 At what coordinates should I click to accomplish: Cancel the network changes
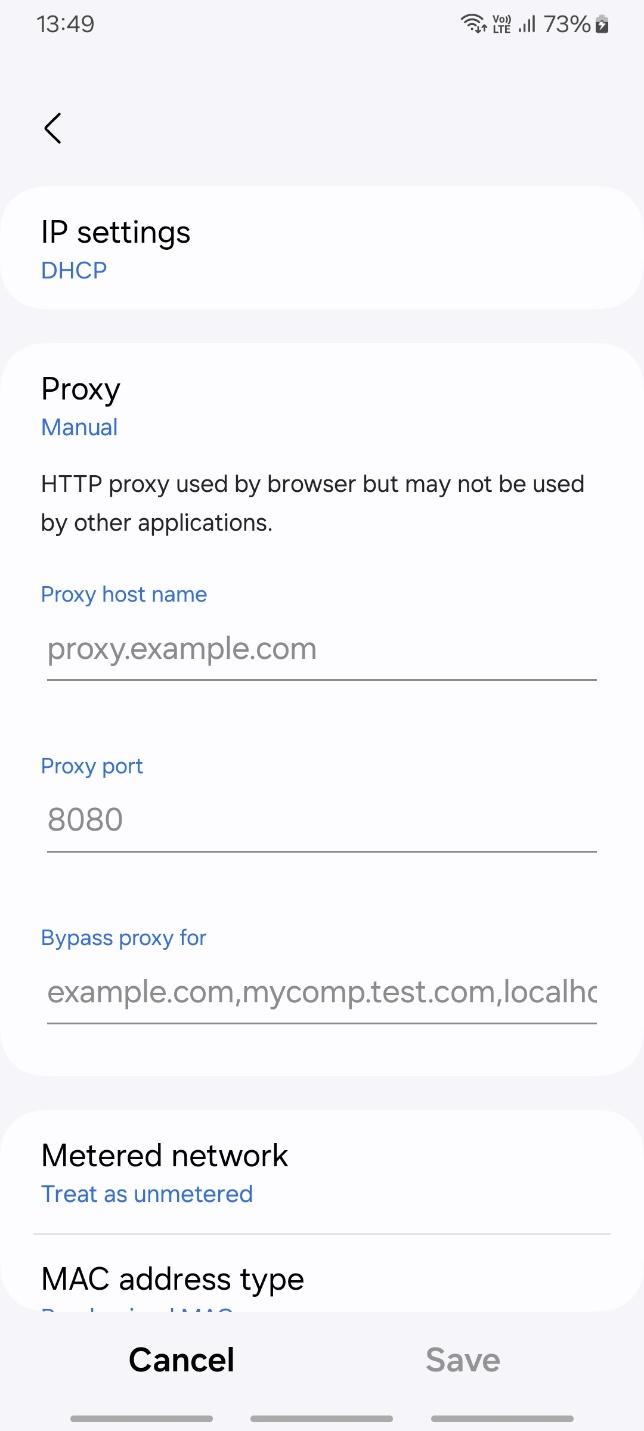[x=182, y=1360]
